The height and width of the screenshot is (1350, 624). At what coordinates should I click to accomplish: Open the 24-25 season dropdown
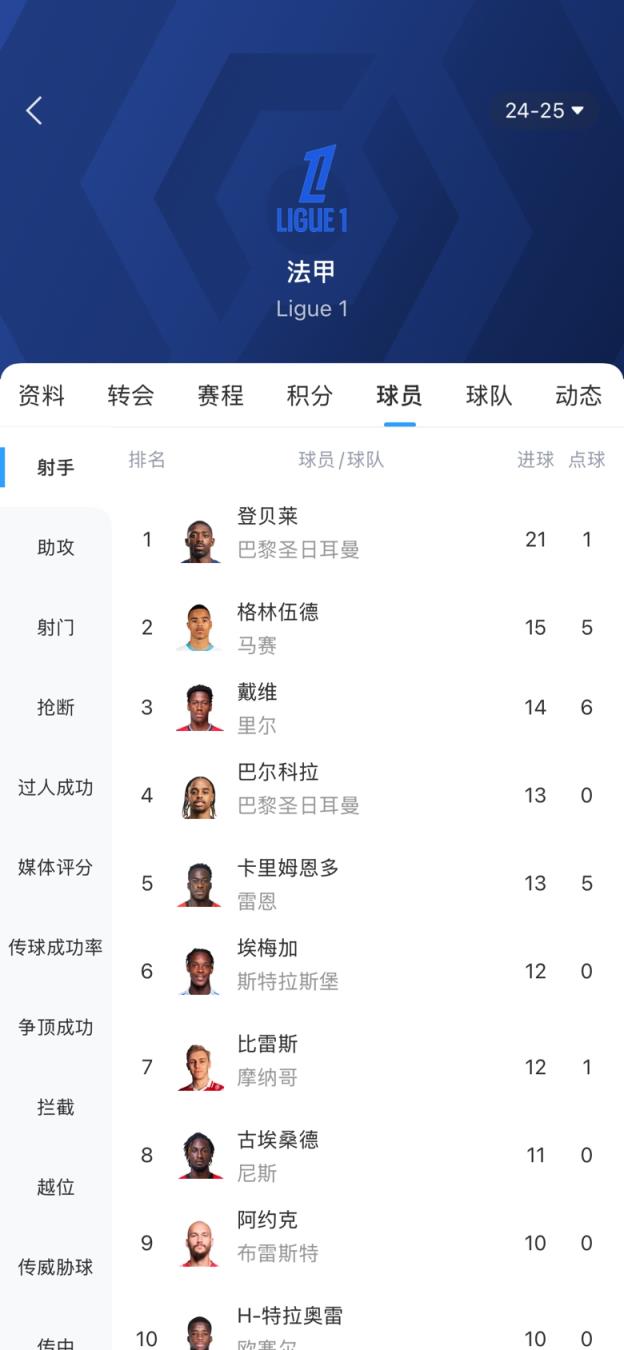(x=544, y=110)
